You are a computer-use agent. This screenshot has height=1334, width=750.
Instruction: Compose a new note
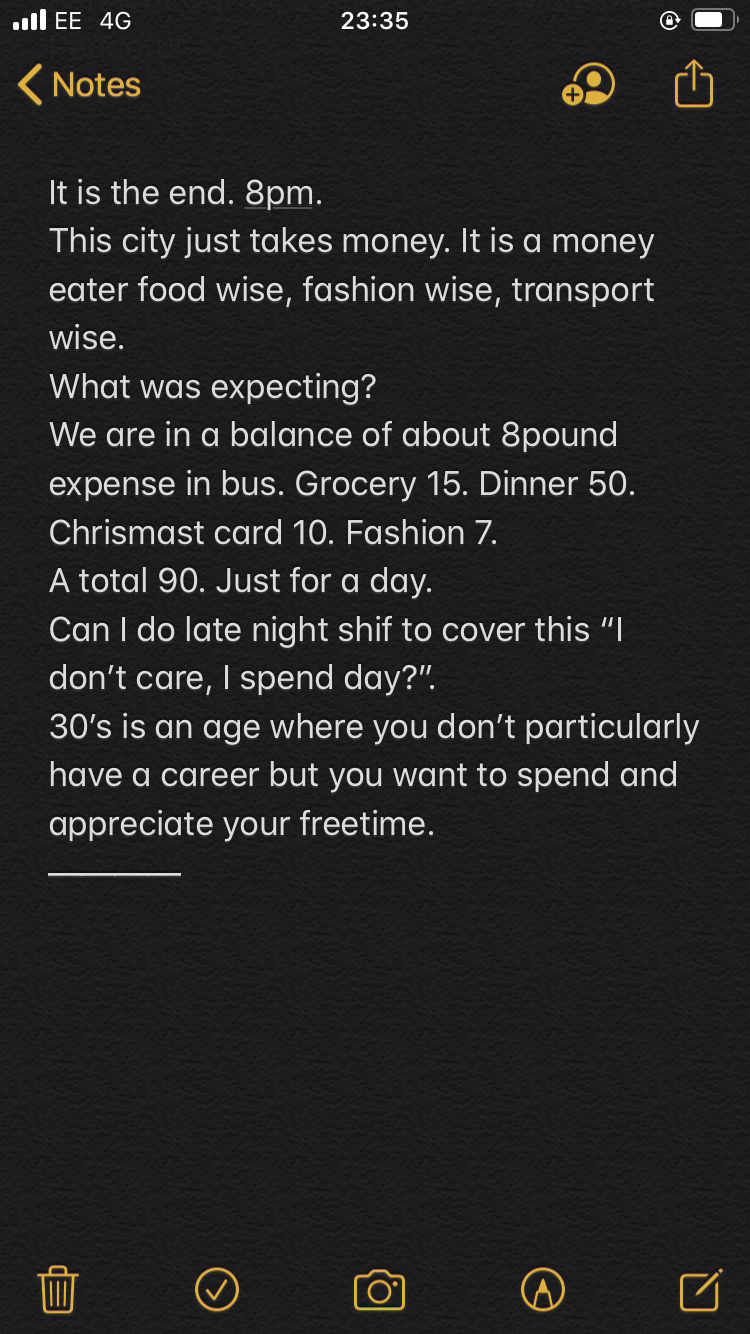click(x=701, y=1289)
